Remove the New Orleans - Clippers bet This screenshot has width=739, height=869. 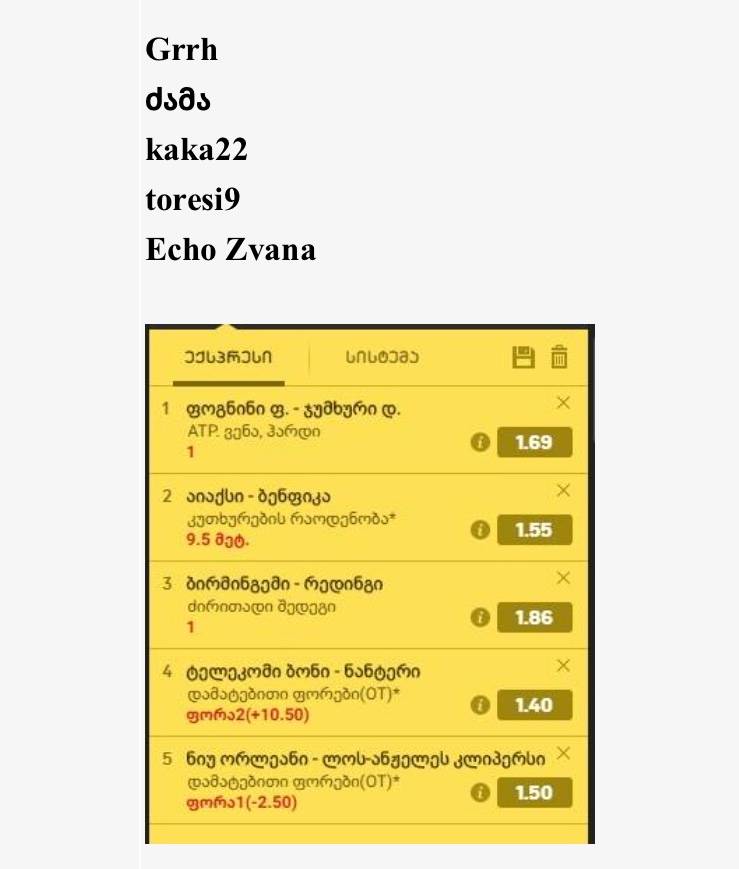[563, 753]
